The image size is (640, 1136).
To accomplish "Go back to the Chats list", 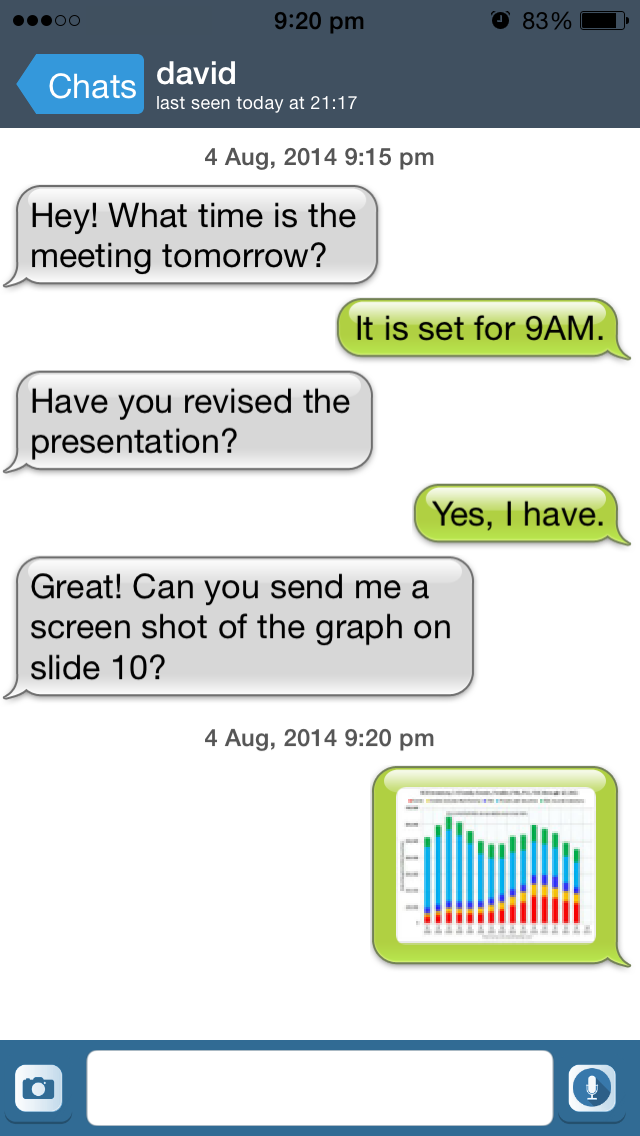I will (x=80, y=85).
